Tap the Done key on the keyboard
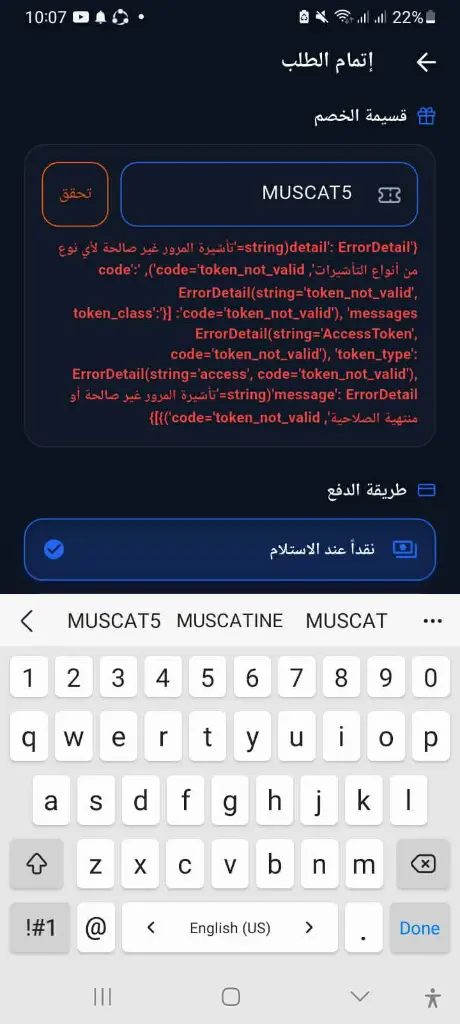460x1024 pixels. (x=419, y=928)
